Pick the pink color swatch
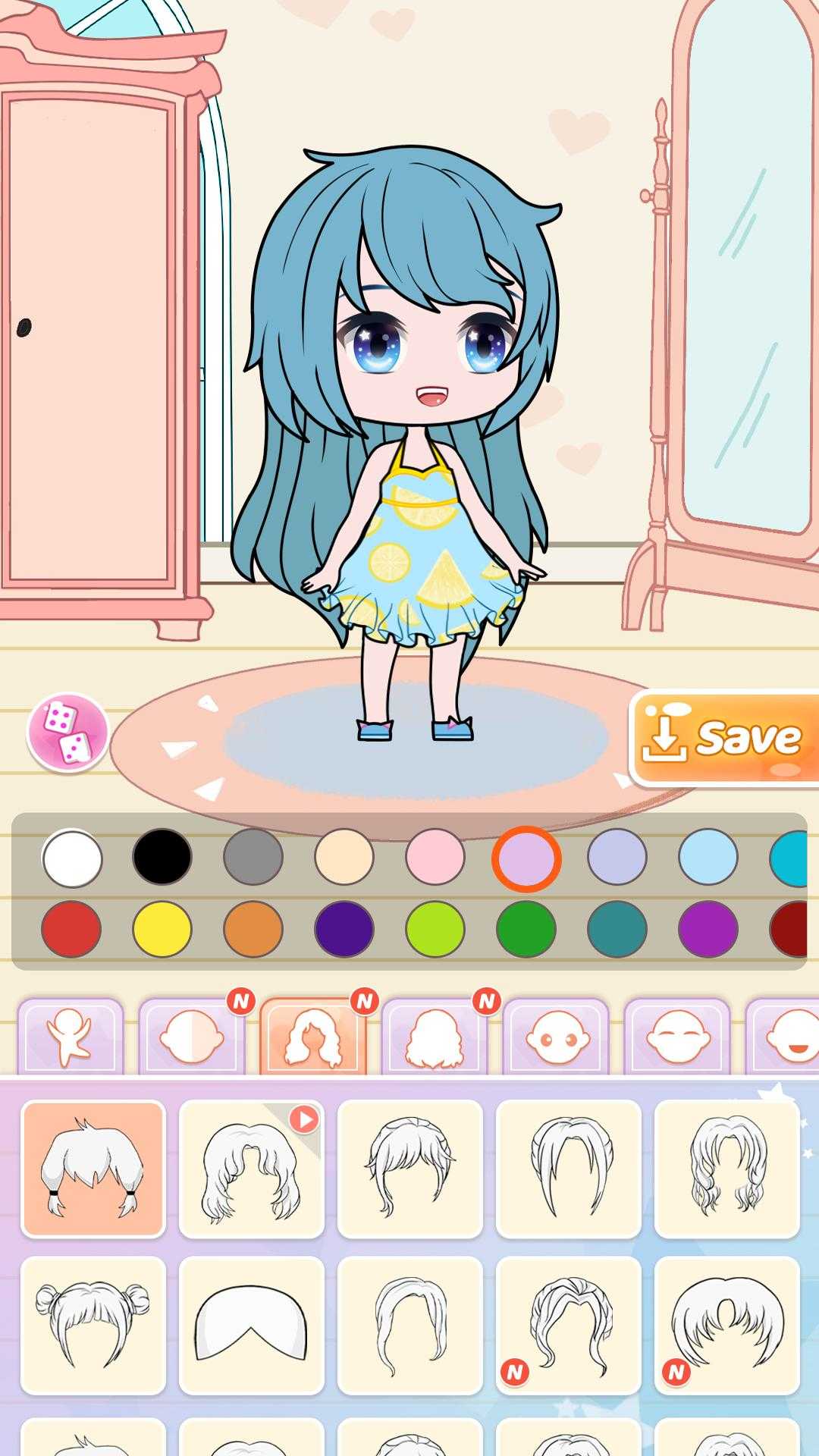Screen dimensions: 819x1456 [435, 858]
